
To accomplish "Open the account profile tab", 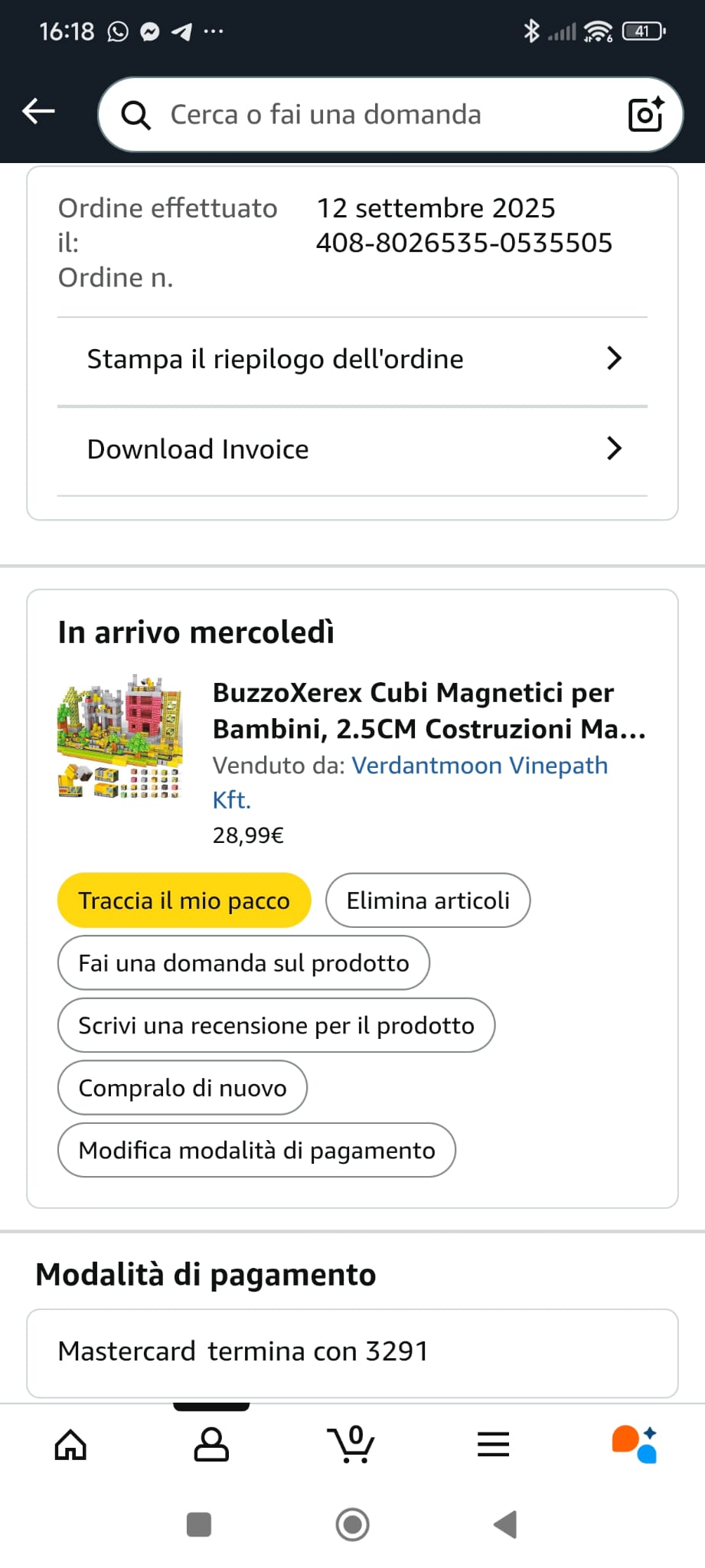I will 211,1445.
